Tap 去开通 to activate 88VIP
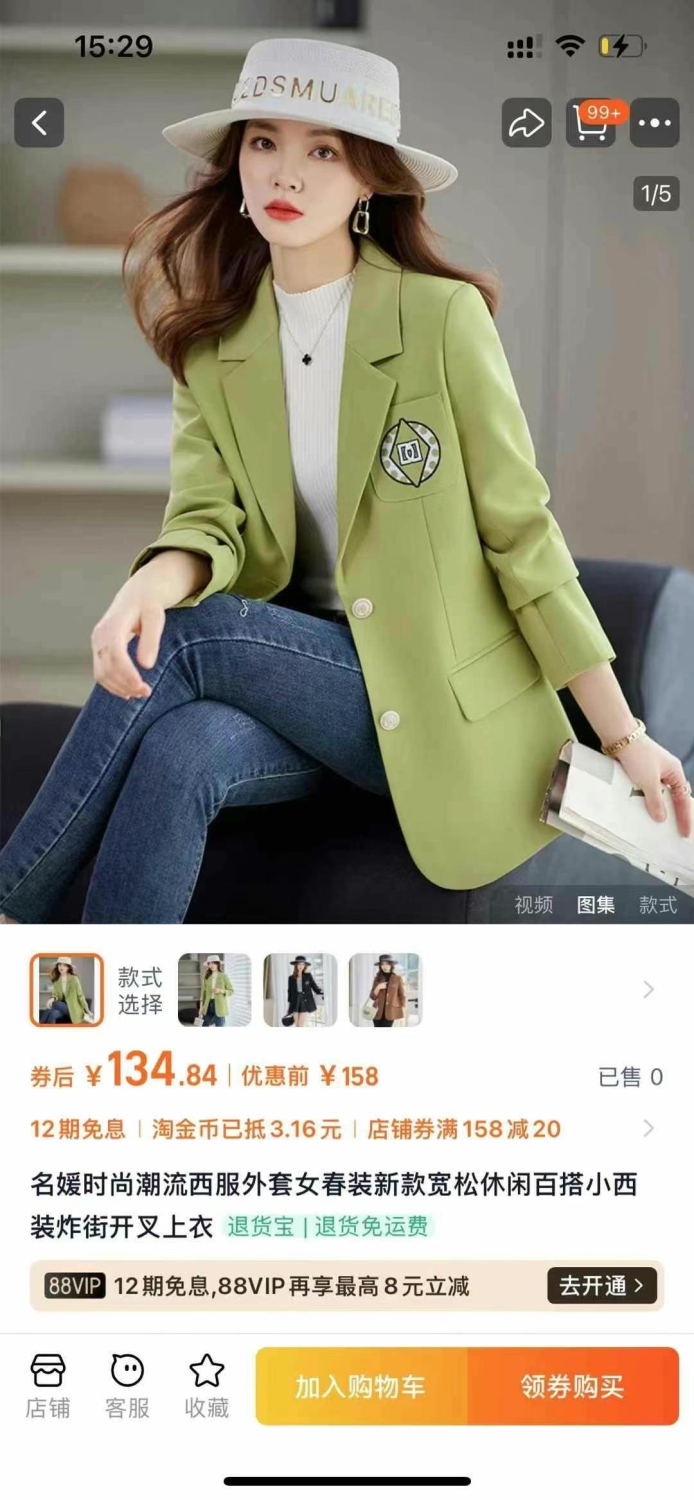Image resolution: width=694 pixels, height=1500 pixels. click(602, 1285)
